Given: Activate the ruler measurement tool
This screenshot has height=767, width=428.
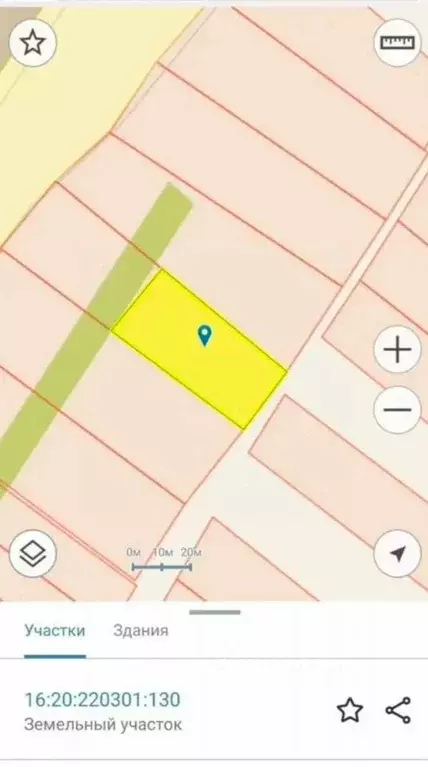Looking at the screenshot, I should click(x=397, y=43).
